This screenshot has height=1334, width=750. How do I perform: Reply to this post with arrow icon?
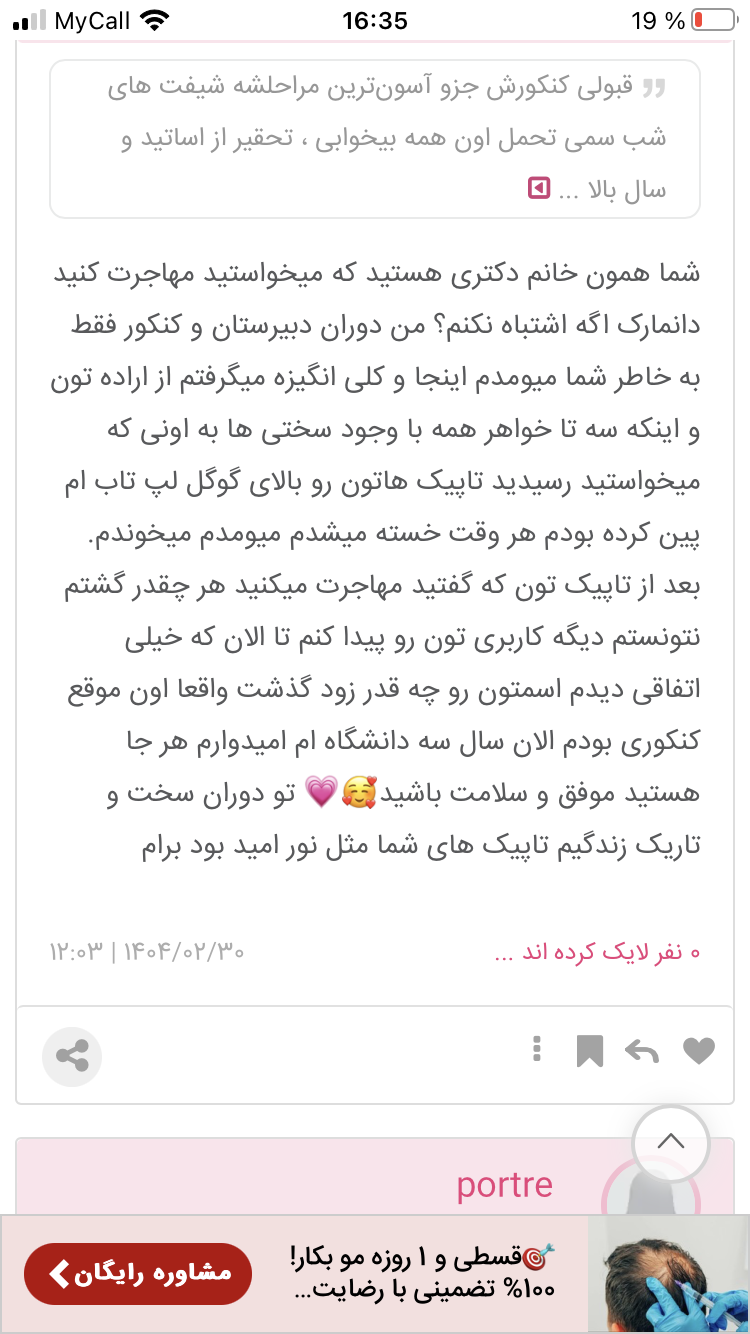point(641,1051)
